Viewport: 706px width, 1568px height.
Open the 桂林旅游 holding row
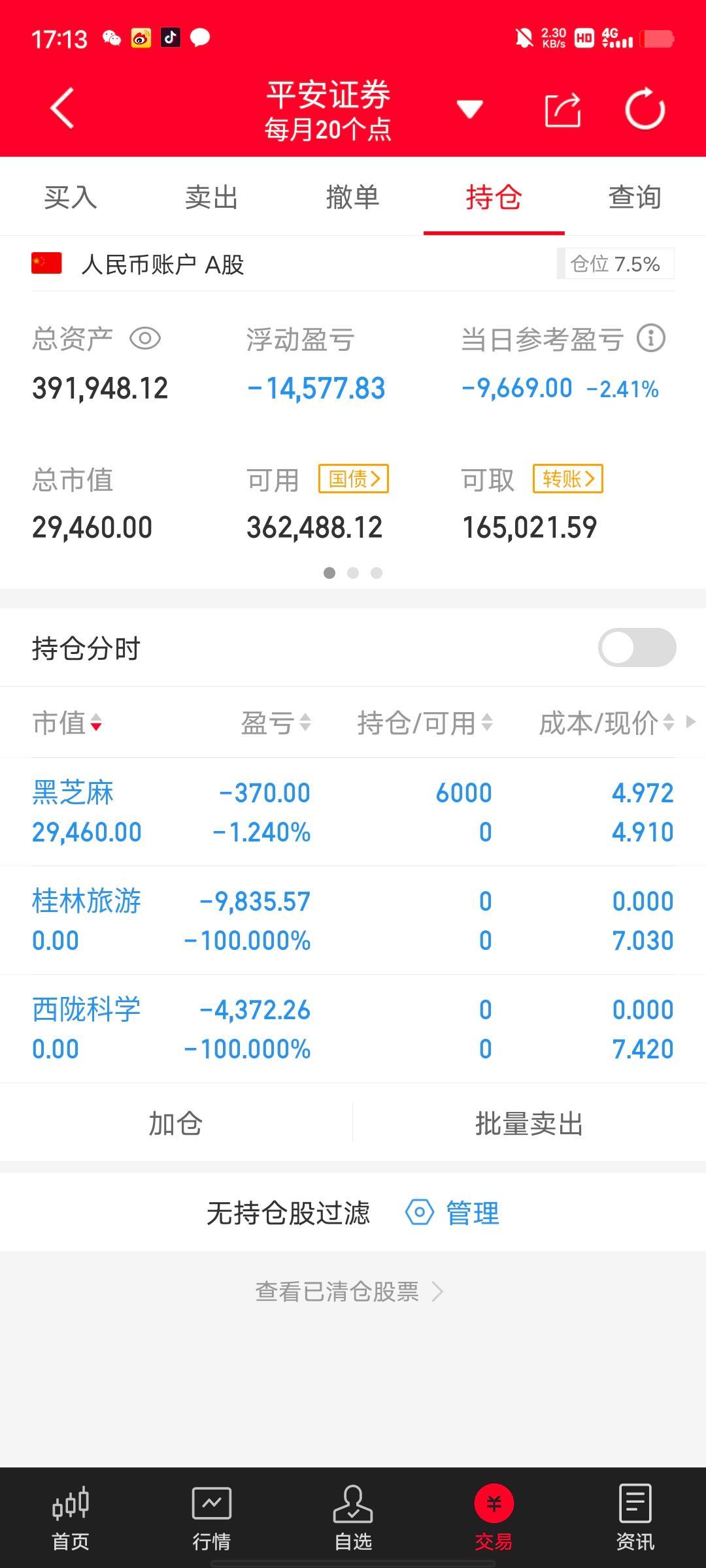(353, 921)
